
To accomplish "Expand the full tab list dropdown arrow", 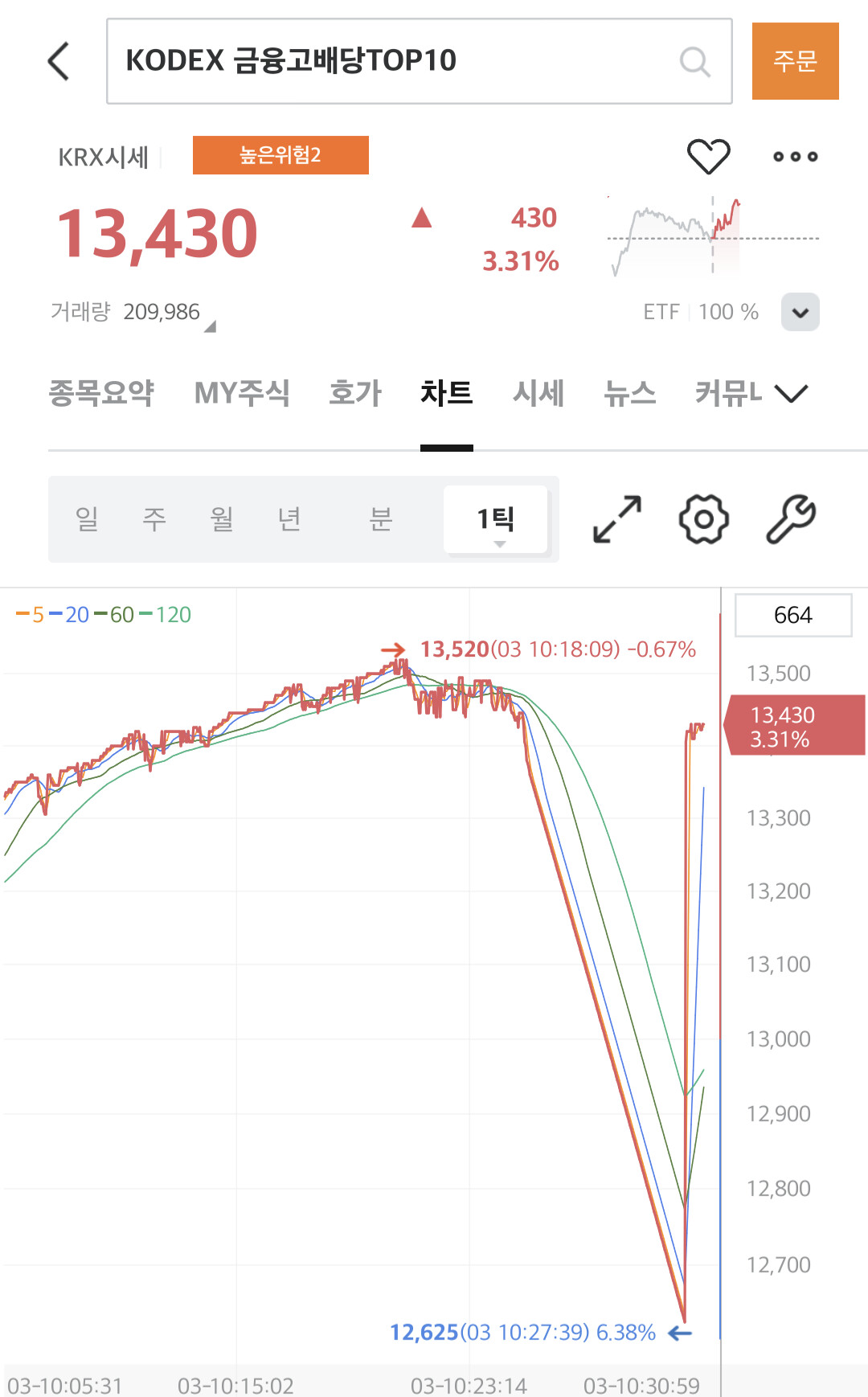I will [x=791, y=393].
